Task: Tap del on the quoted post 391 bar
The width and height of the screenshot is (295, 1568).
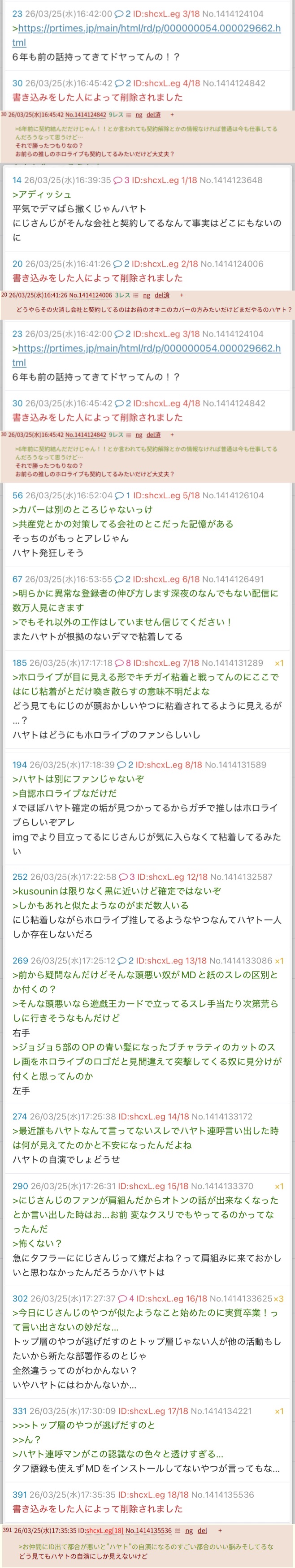Action: pos(202,1530)
